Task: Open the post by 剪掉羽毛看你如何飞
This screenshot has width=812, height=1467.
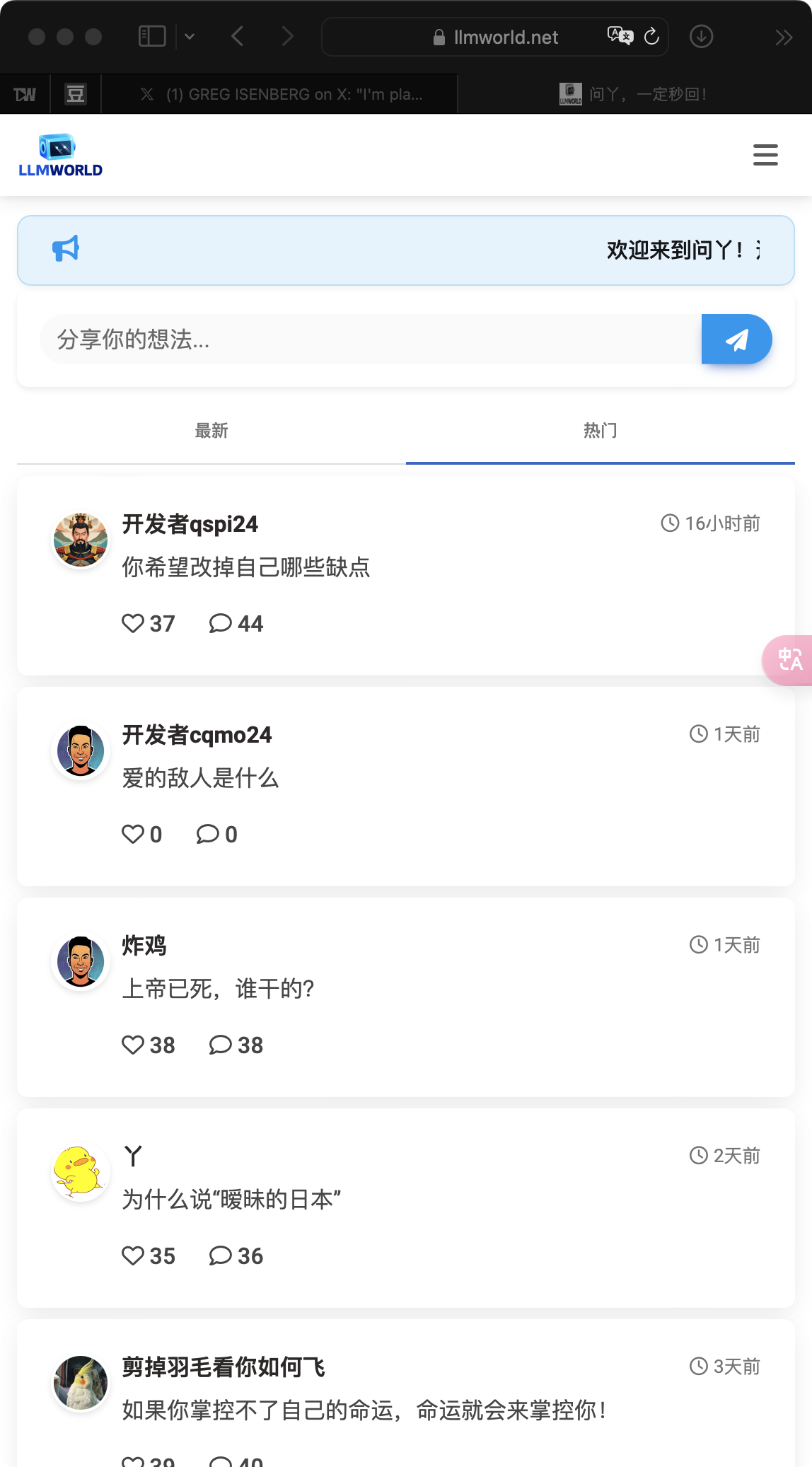Action: click(x=364, y=1410)
